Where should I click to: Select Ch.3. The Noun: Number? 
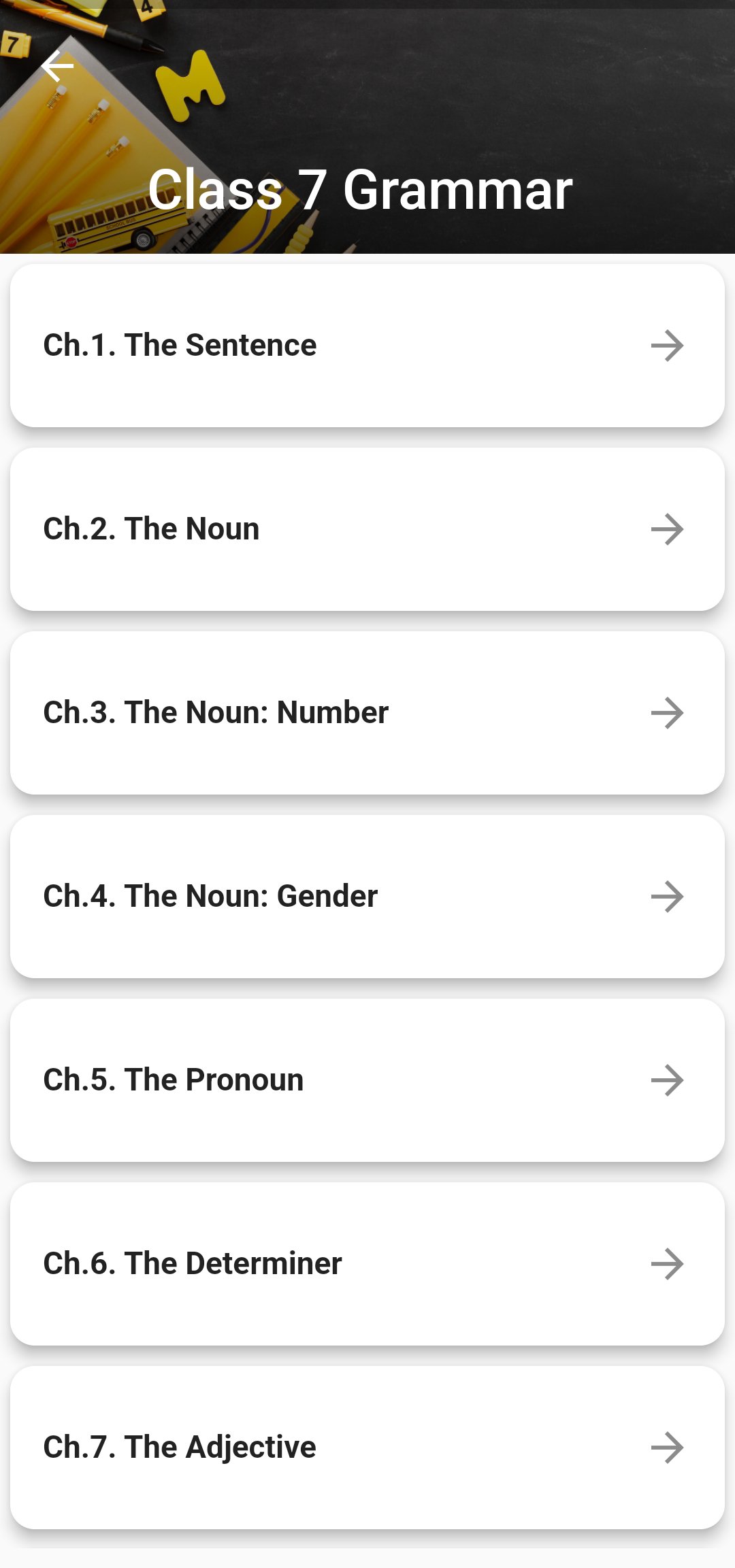click(x=367, y=713)
